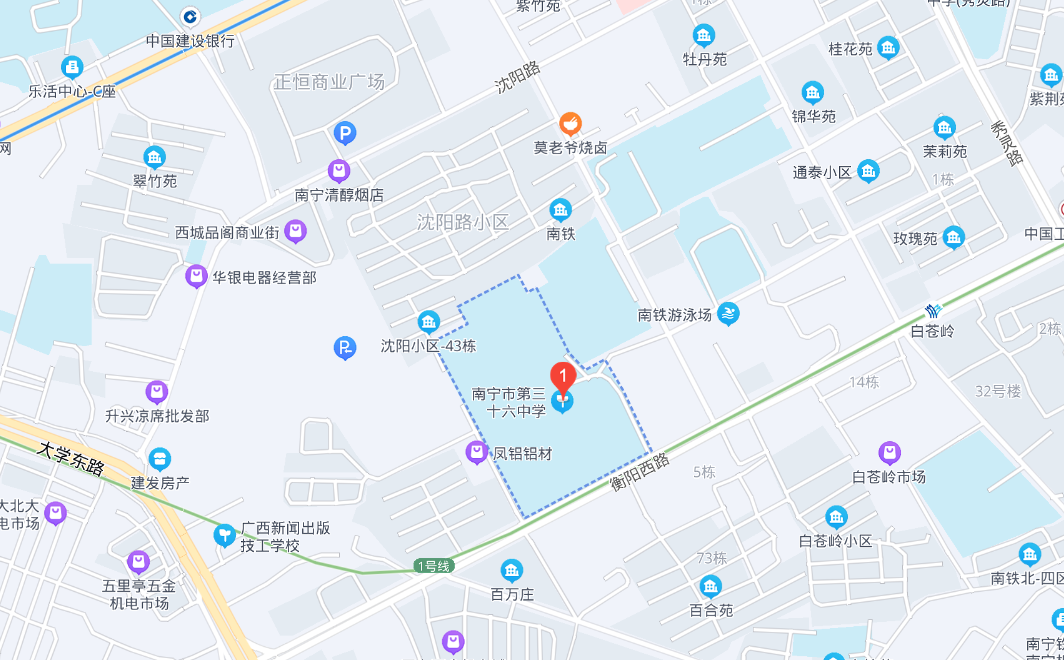Select the 升兴凉席批发部 shop marker
The height and width of the screenshot is (660, 1064).
[157, 391]
